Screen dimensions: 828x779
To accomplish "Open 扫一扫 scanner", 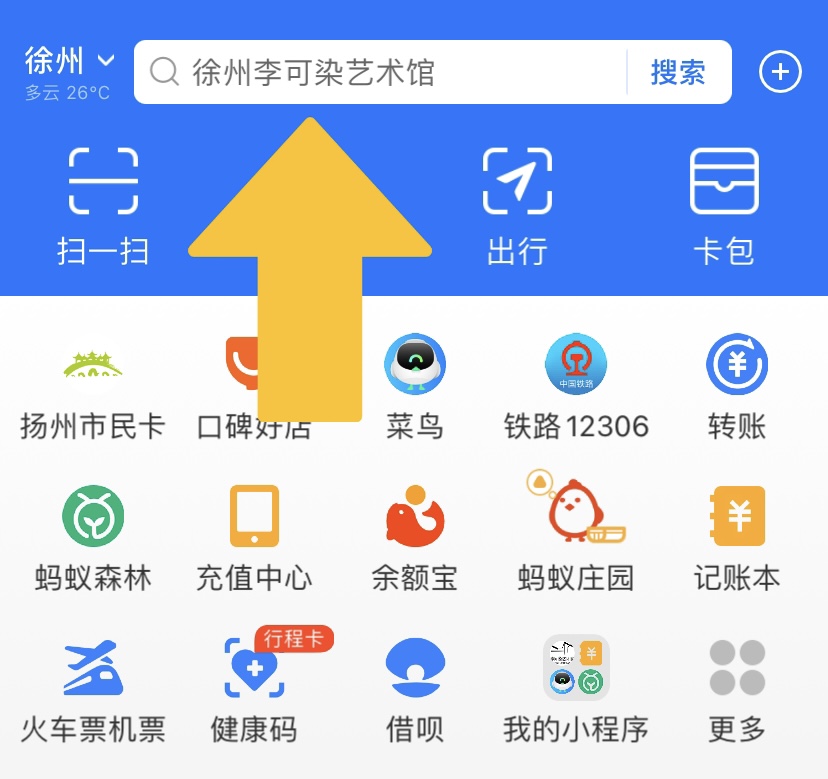I will (103, 205).
